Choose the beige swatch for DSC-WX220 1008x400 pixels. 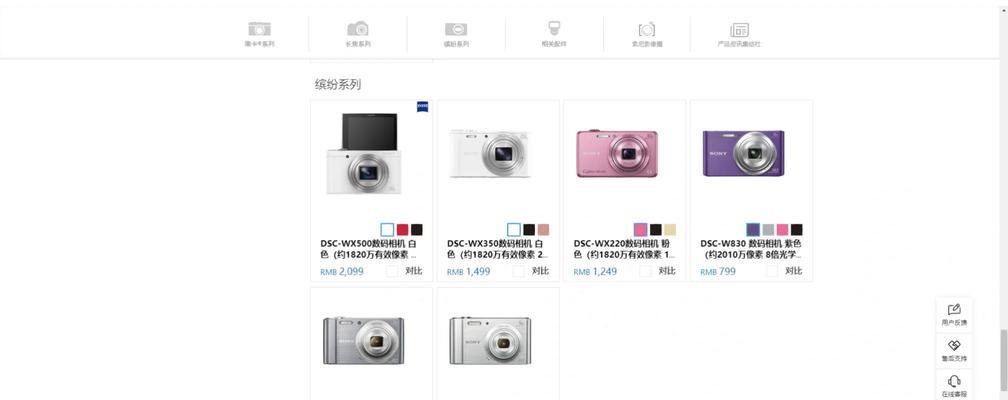click(x=670, y=230)
